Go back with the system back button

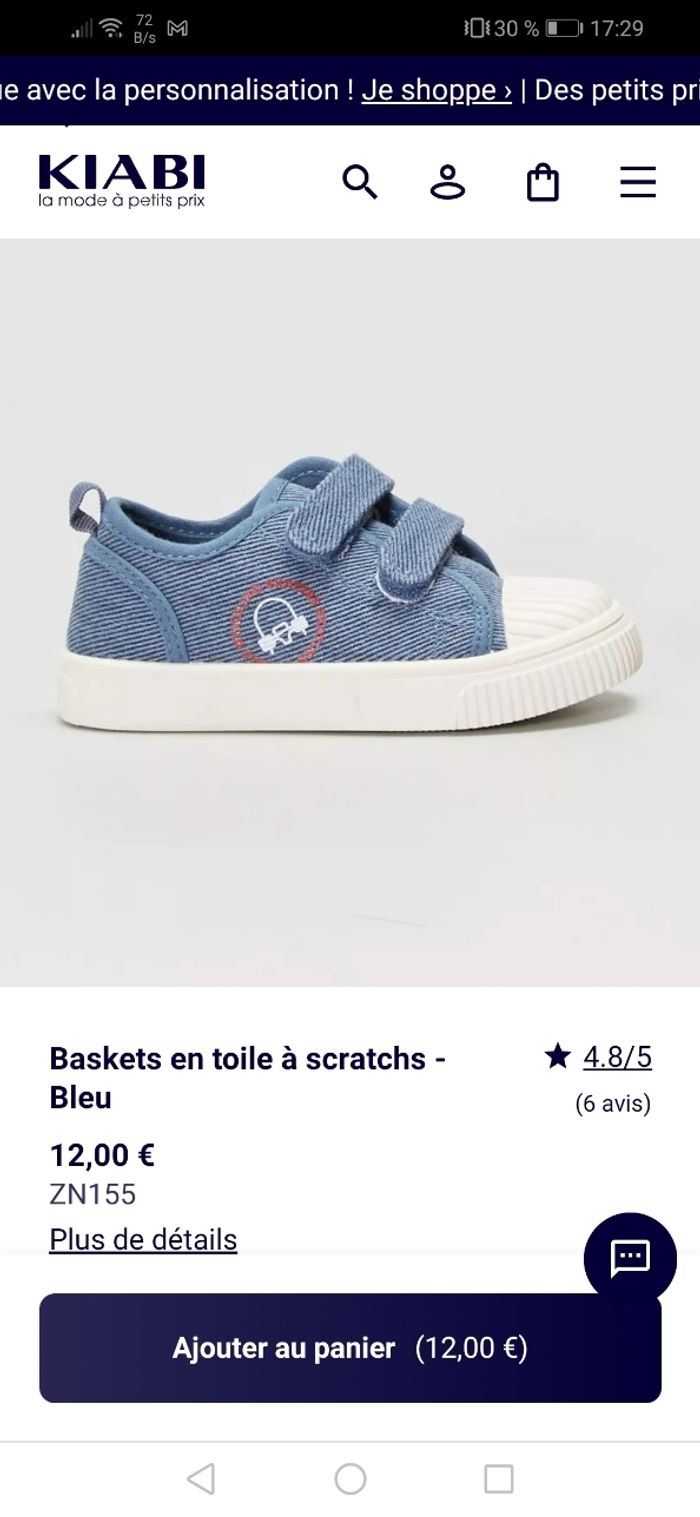click(201, 1478)
